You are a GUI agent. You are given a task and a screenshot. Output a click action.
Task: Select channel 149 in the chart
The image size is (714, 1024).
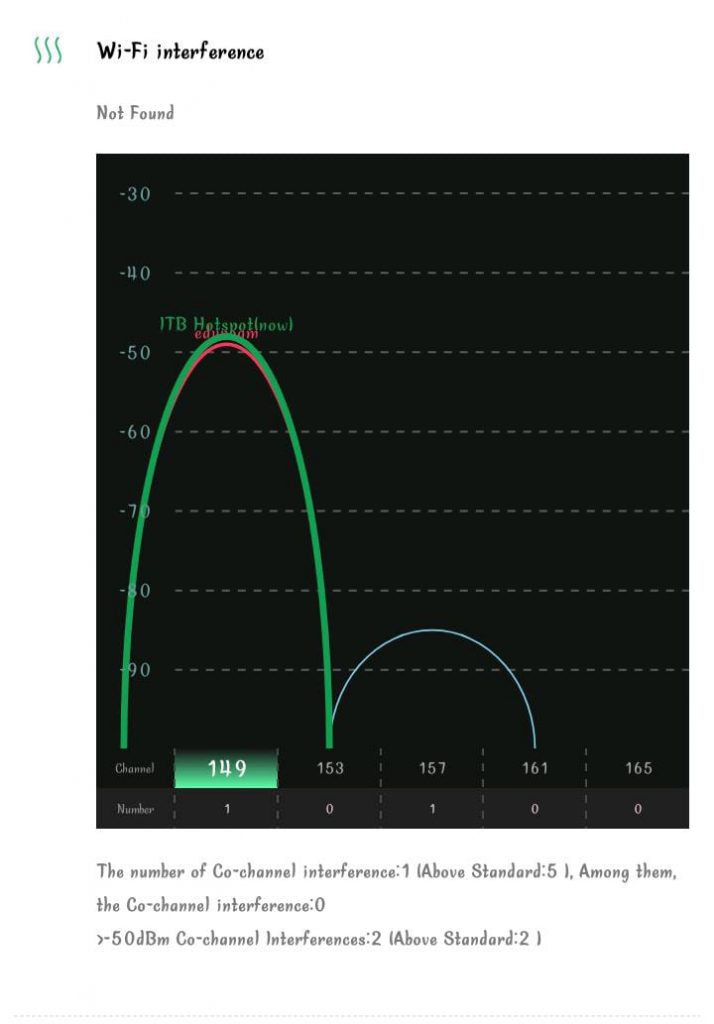[226, 768]
